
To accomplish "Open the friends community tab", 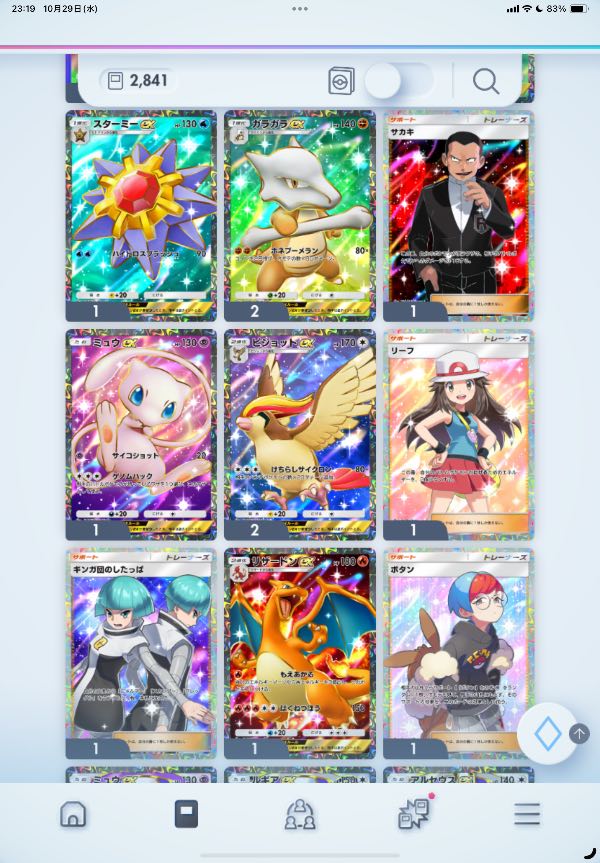I will 300,813.
